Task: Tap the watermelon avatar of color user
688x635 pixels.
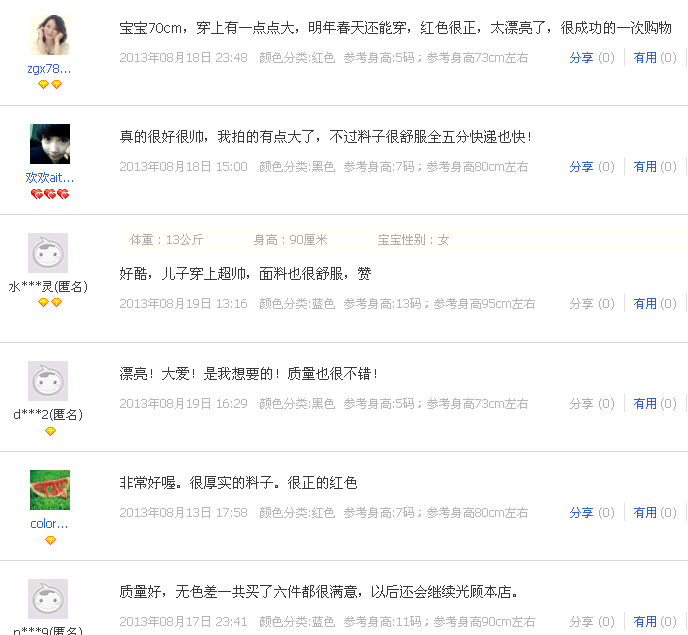Action: [49, 490]
